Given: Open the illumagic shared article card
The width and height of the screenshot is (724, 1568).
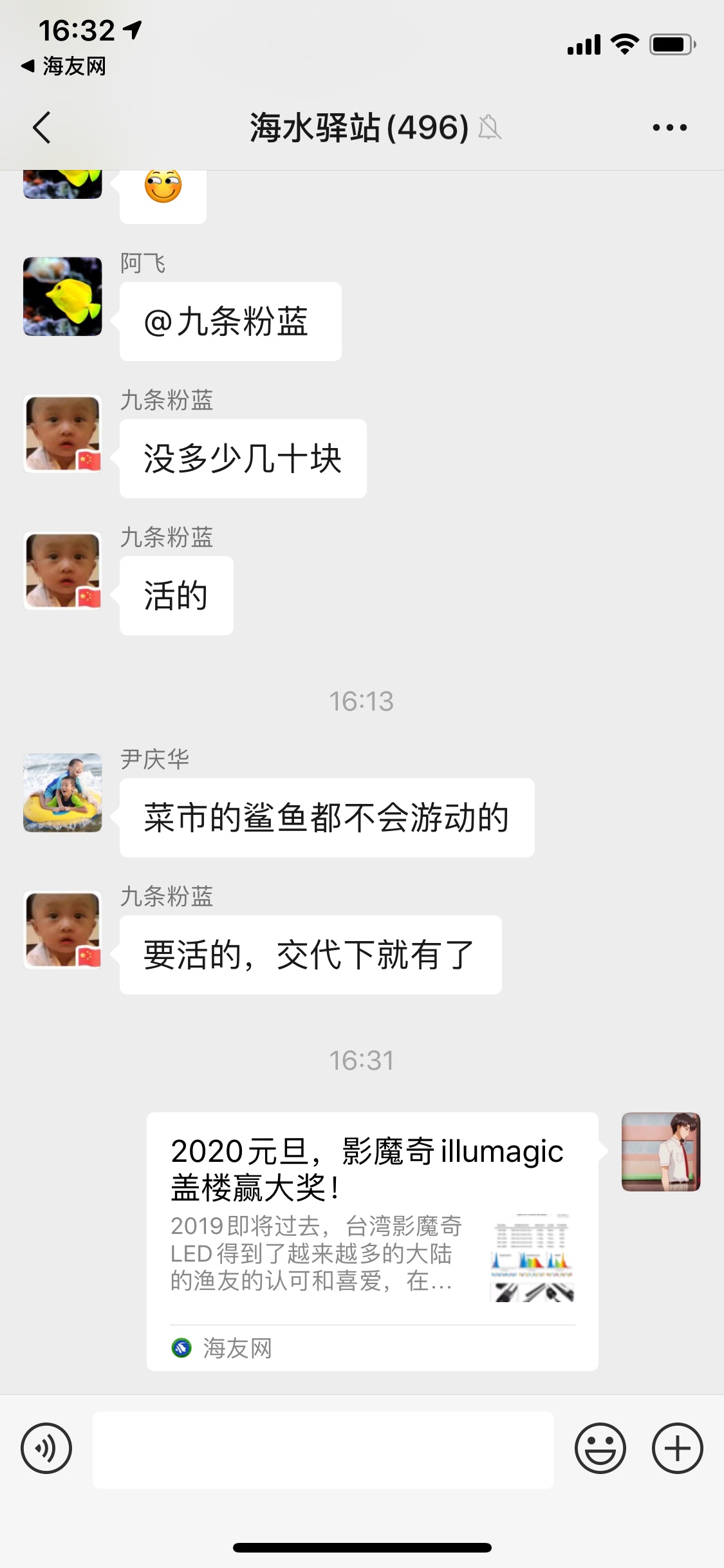Looking at the screenshot, I should (372, 1241).
